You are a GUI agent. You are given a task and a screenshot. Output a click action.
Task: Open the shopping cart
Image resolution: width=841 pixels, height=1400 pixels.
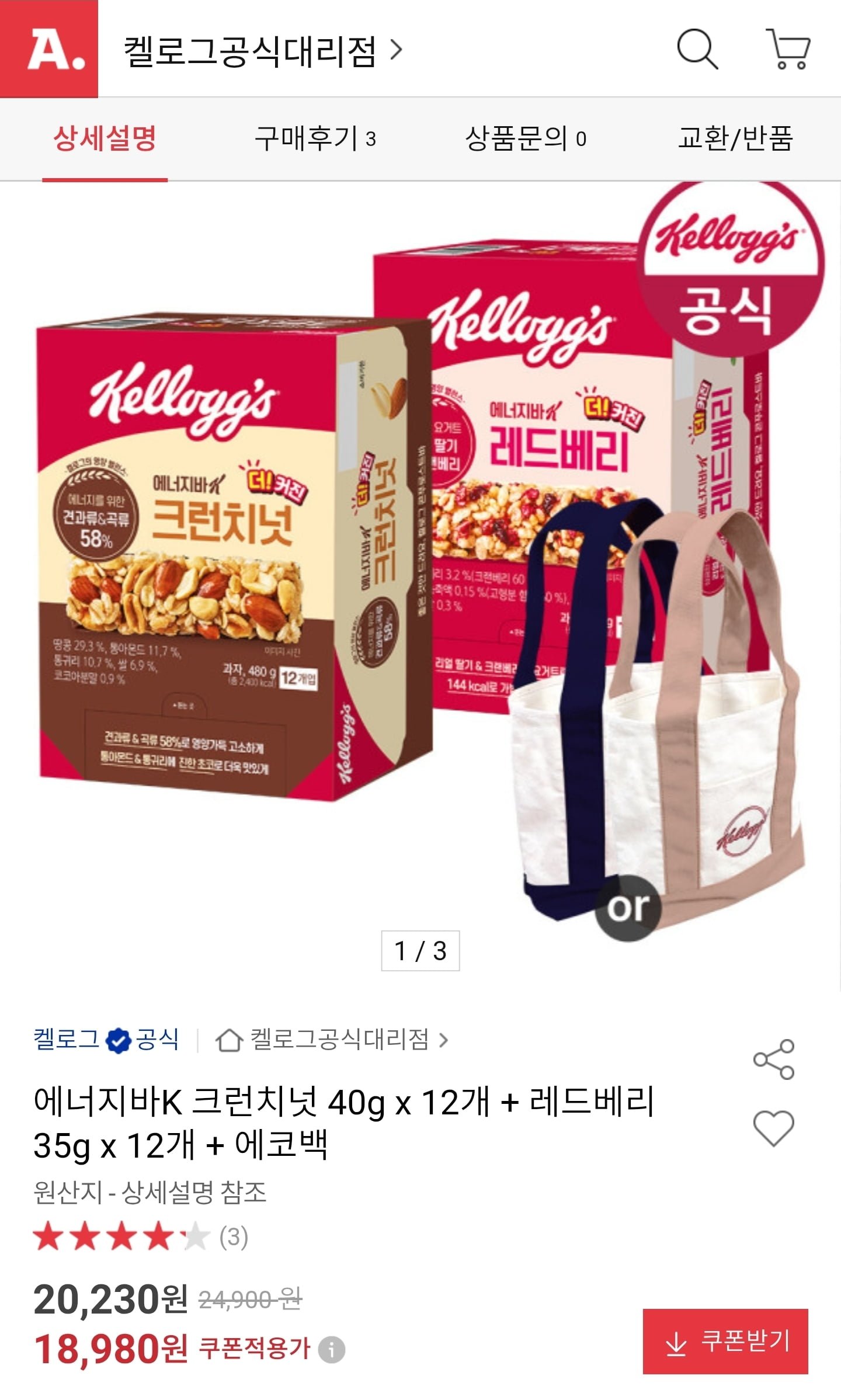(x=788, y=50)
